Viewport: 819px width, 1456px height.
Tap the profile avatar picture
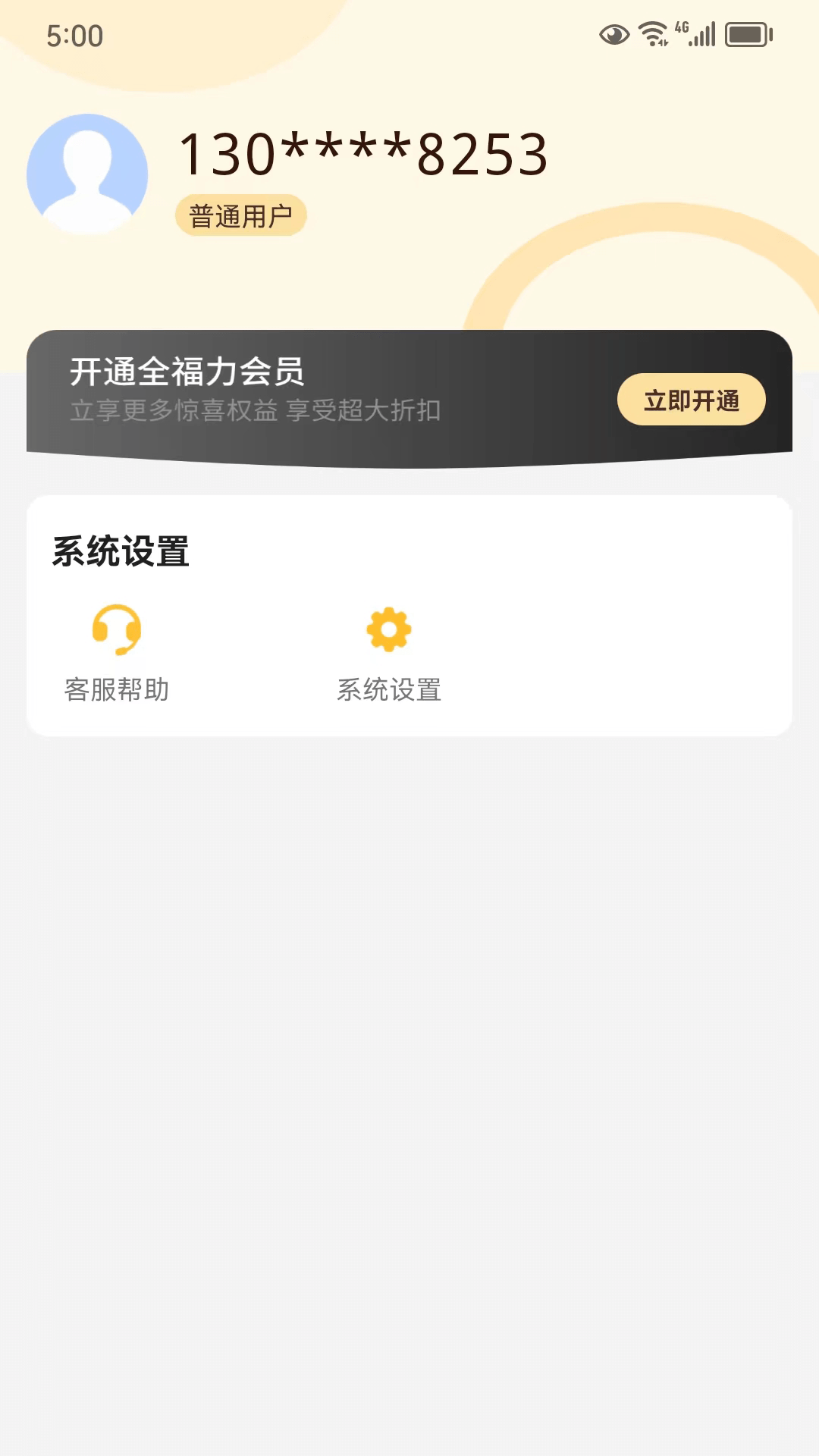[x=87, y=174]
